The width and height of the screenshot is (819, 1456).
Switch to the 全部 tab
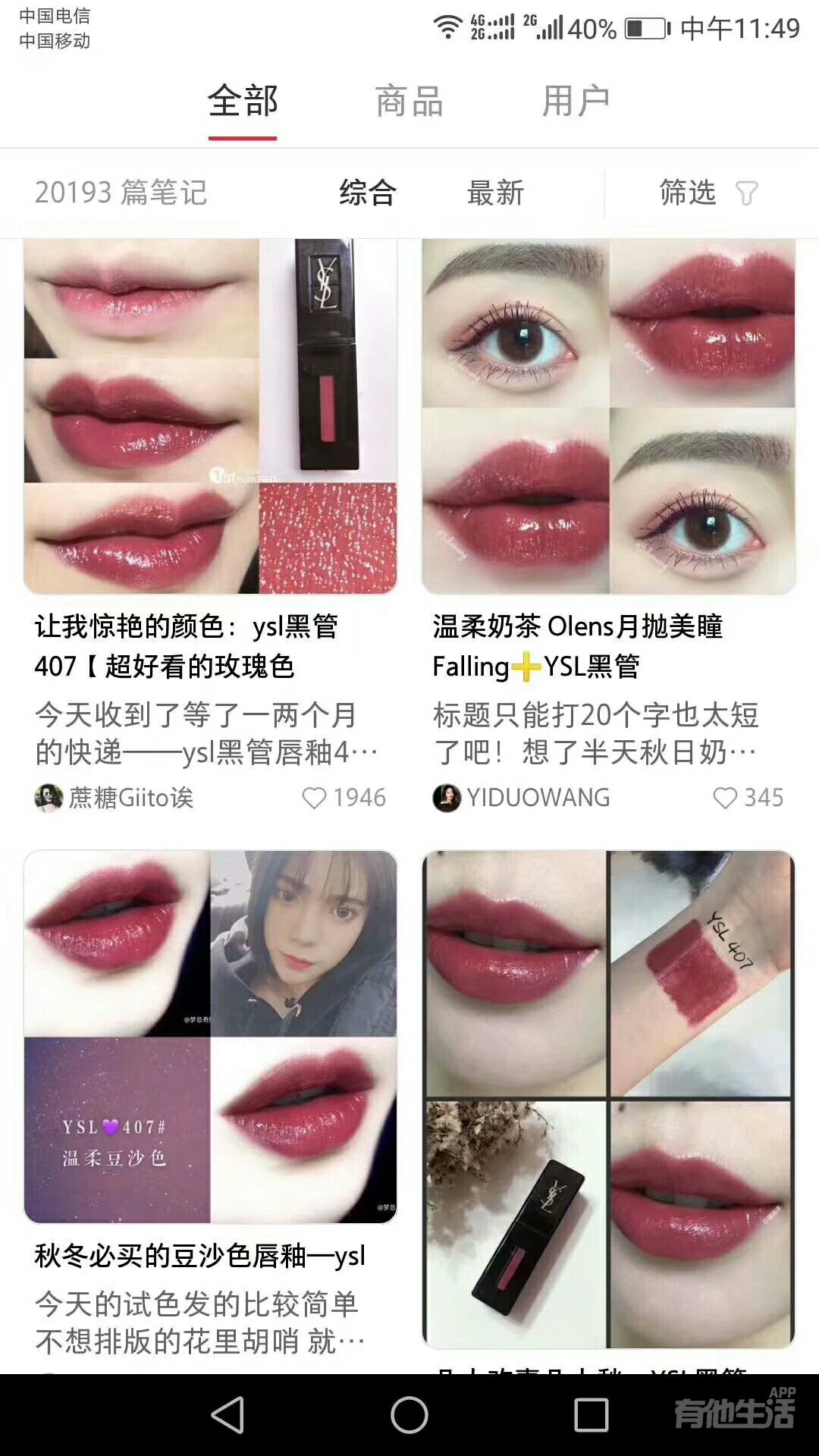click(x=243, y=101)
